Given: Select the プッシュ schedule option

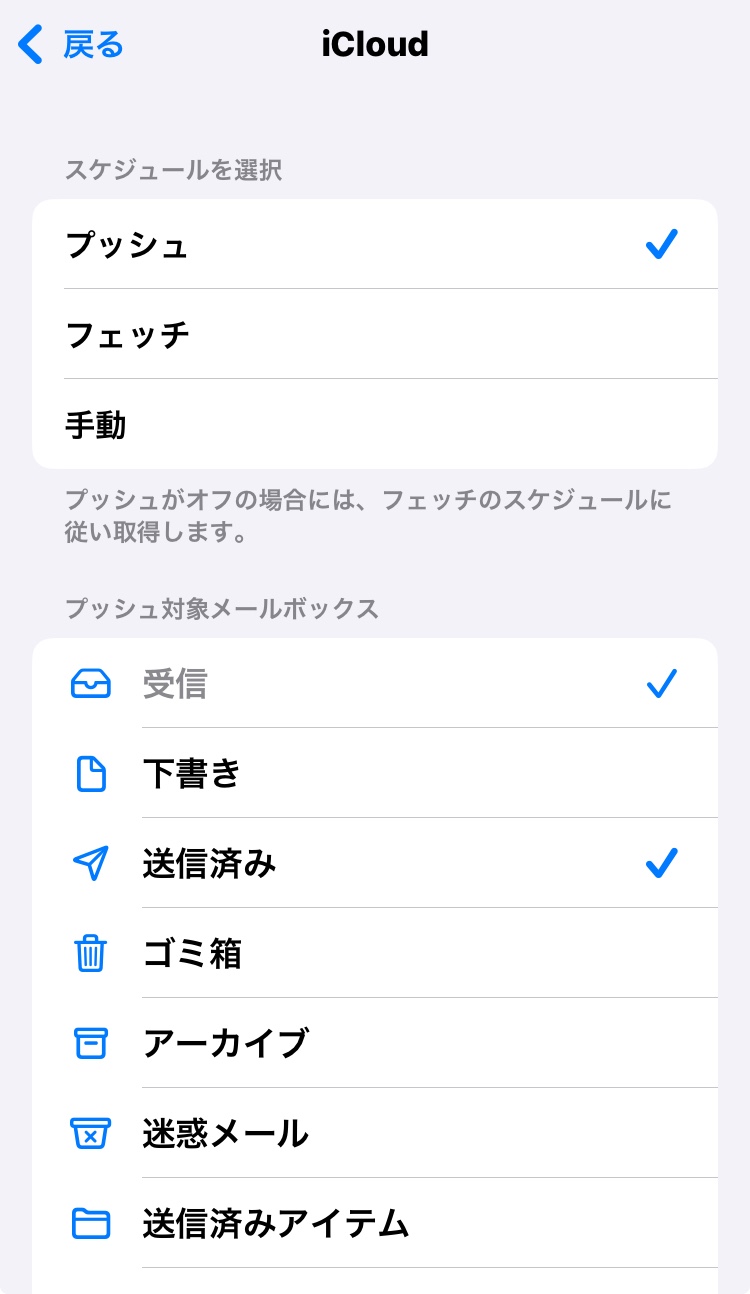Looking at the screenshot, I should tap(374, 245).
